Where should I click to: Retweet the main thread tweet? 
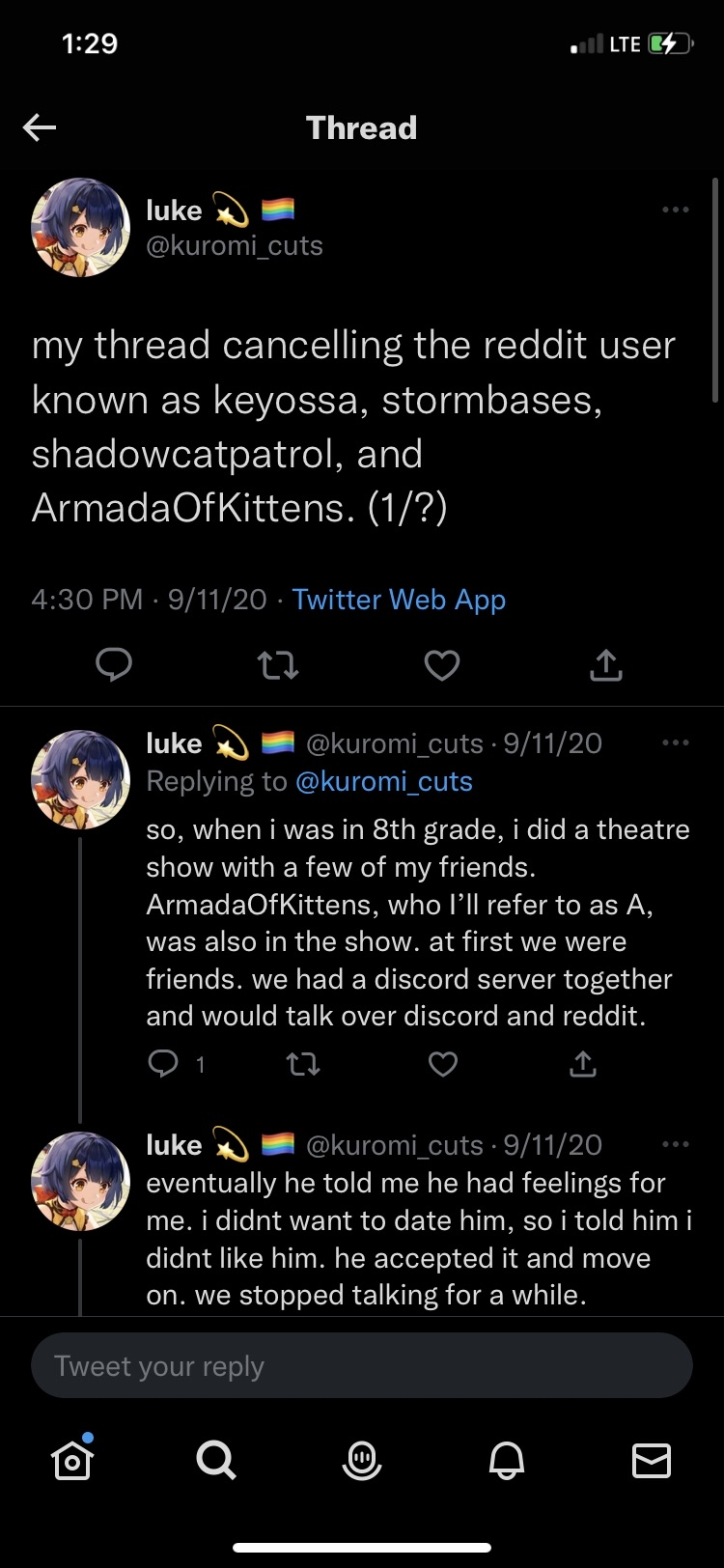pos(278,664)
